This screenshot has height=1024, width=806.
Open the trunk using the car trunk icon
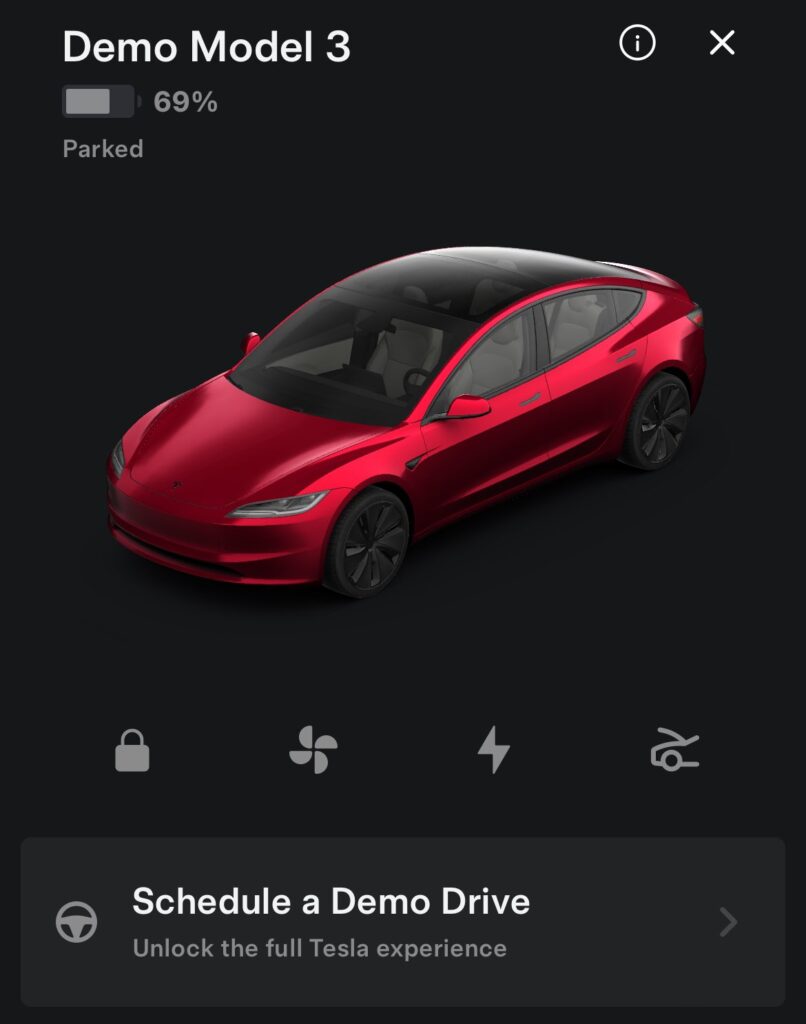pyautogui.click(x=676, y=747)
